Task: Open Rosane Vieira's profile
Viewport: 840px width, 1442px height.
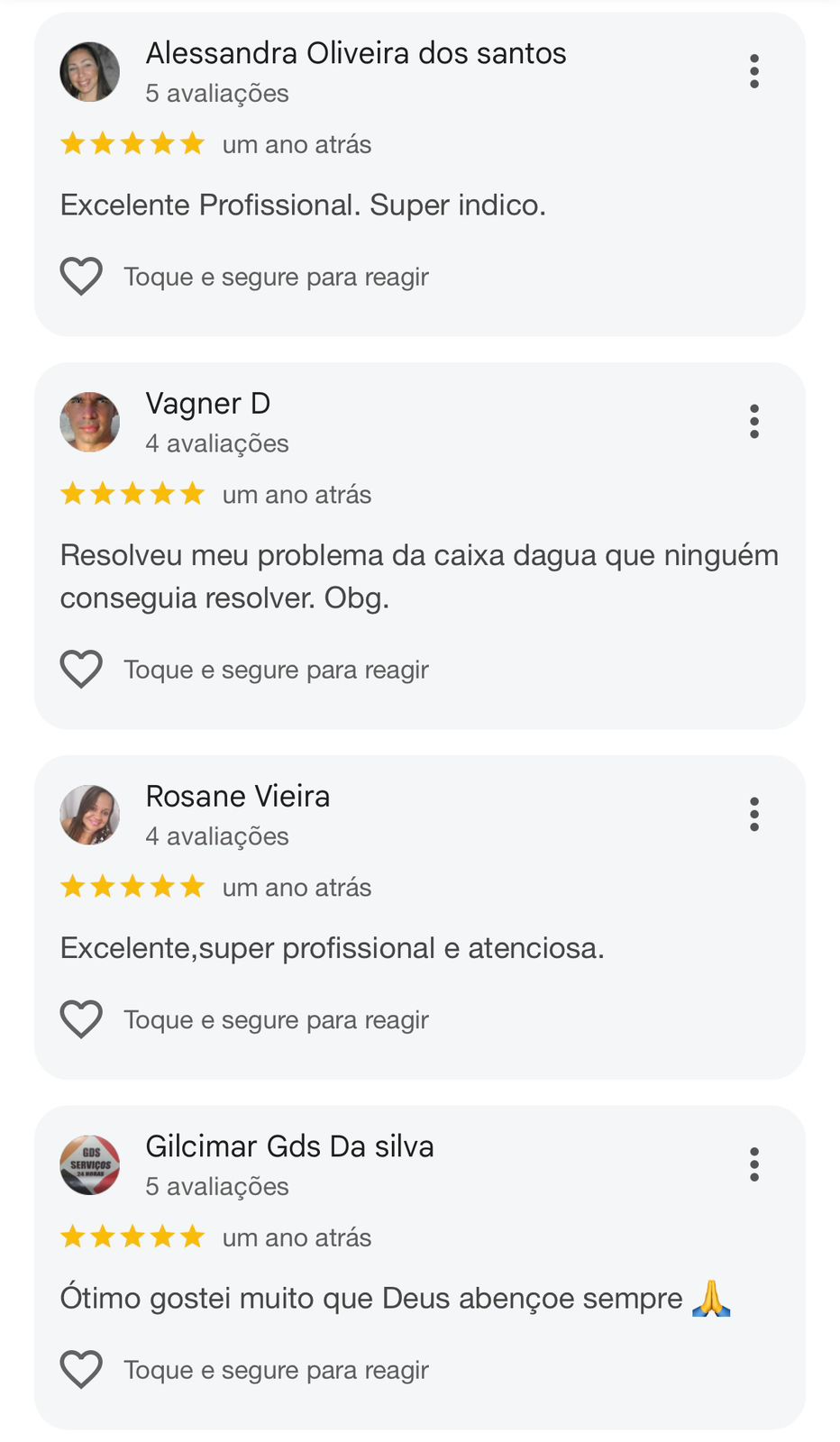Action: pyautogui.click(x=89, y=814)
